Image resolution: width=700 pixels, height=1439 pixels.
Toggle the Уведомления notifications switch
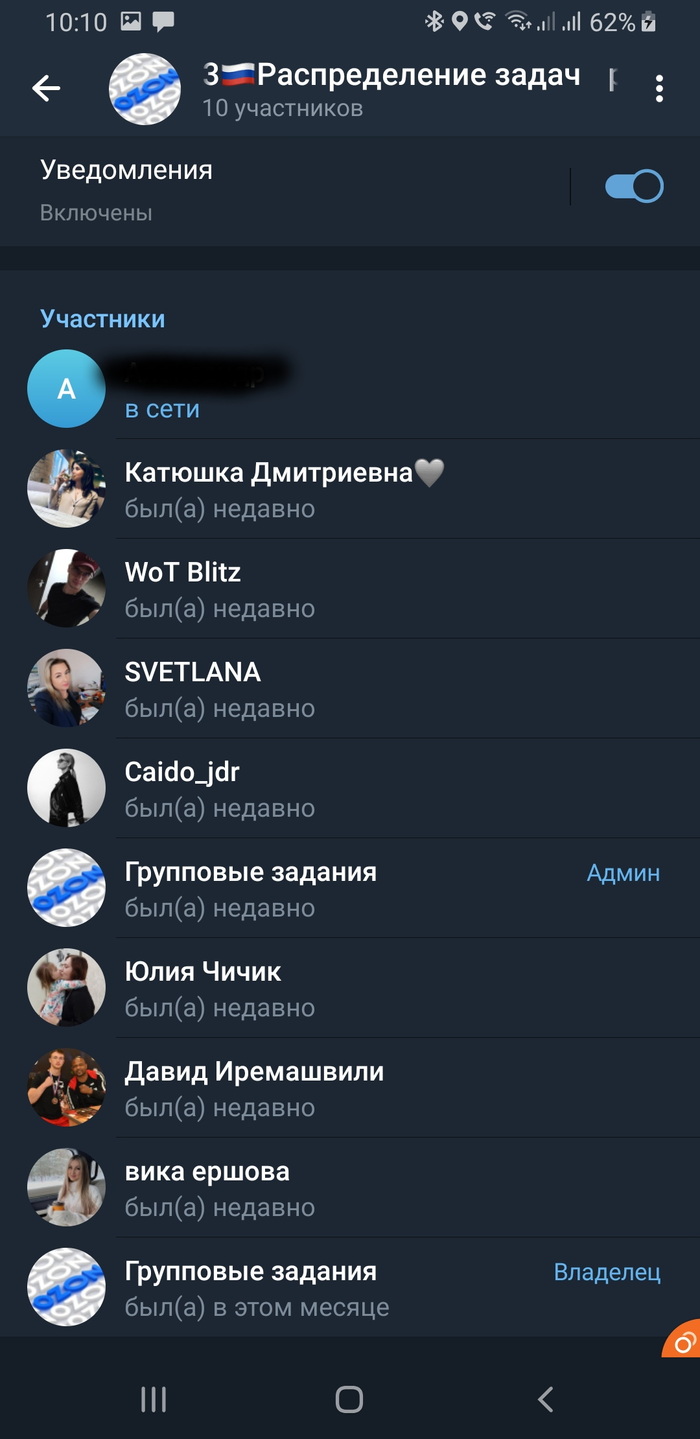tap(634, 187)
